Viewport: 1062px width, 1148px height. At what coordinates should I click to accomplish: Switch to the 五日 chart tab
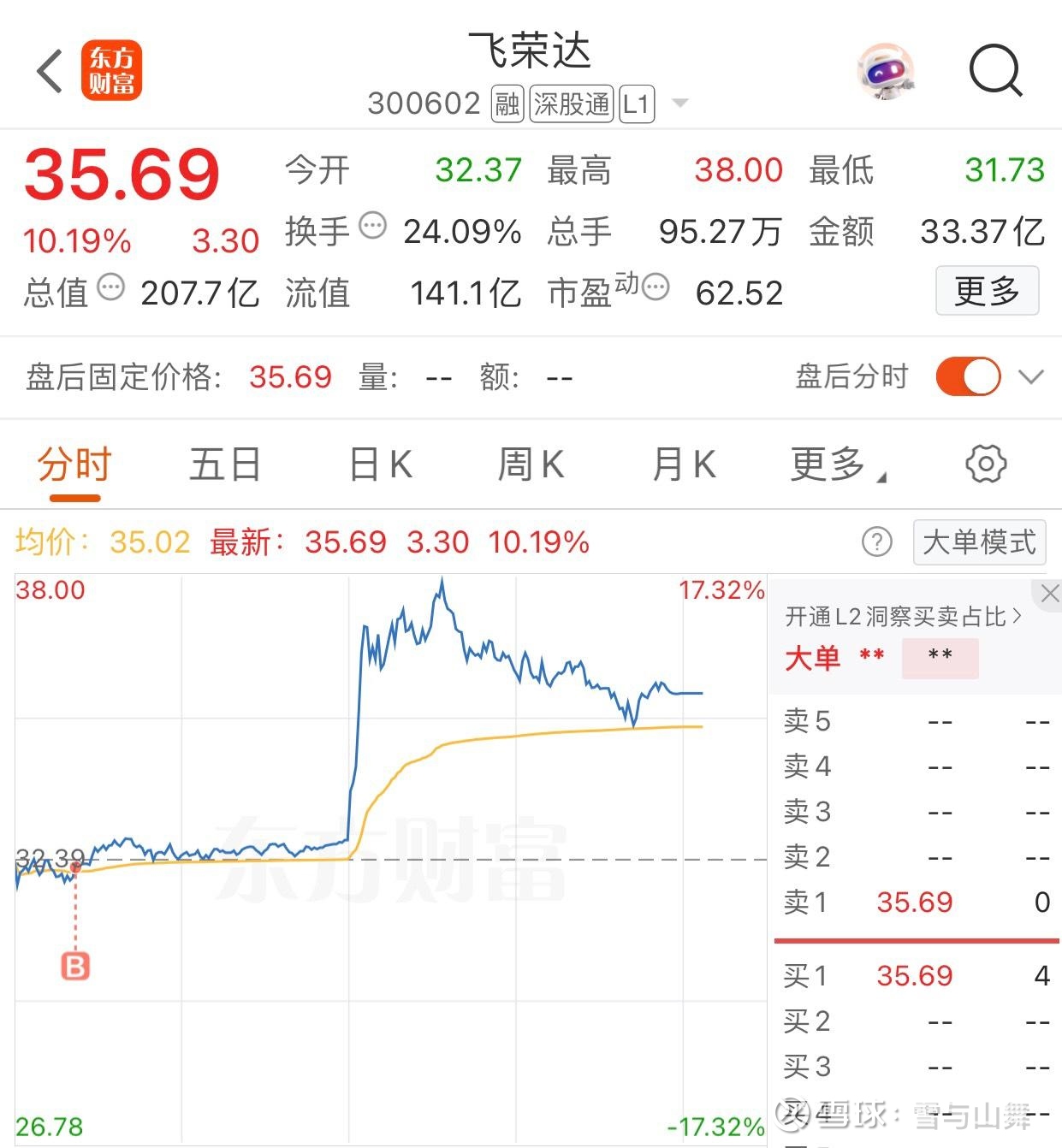[x=225, y=465]
